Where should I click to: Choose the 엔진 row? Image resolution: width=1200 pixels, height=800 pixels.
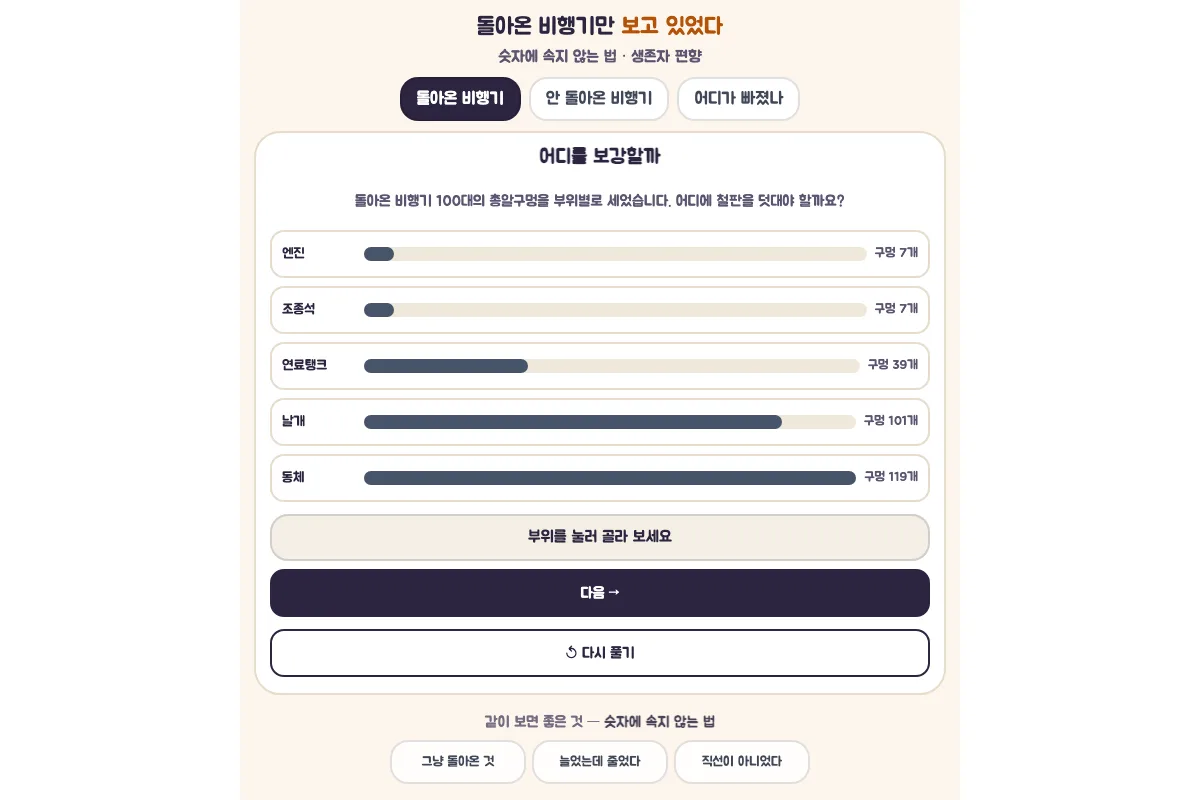600,254
